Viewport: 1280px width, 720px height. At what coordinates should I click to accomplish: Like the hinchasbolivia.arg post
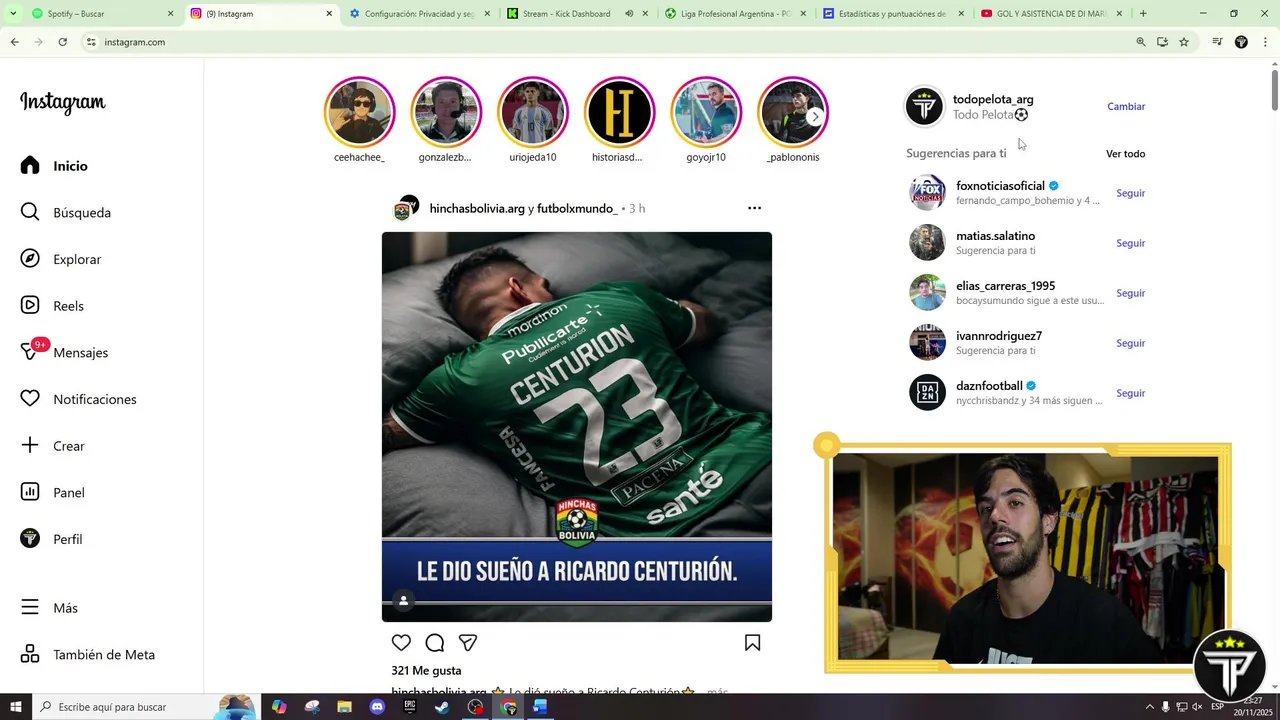coord(401,643)
